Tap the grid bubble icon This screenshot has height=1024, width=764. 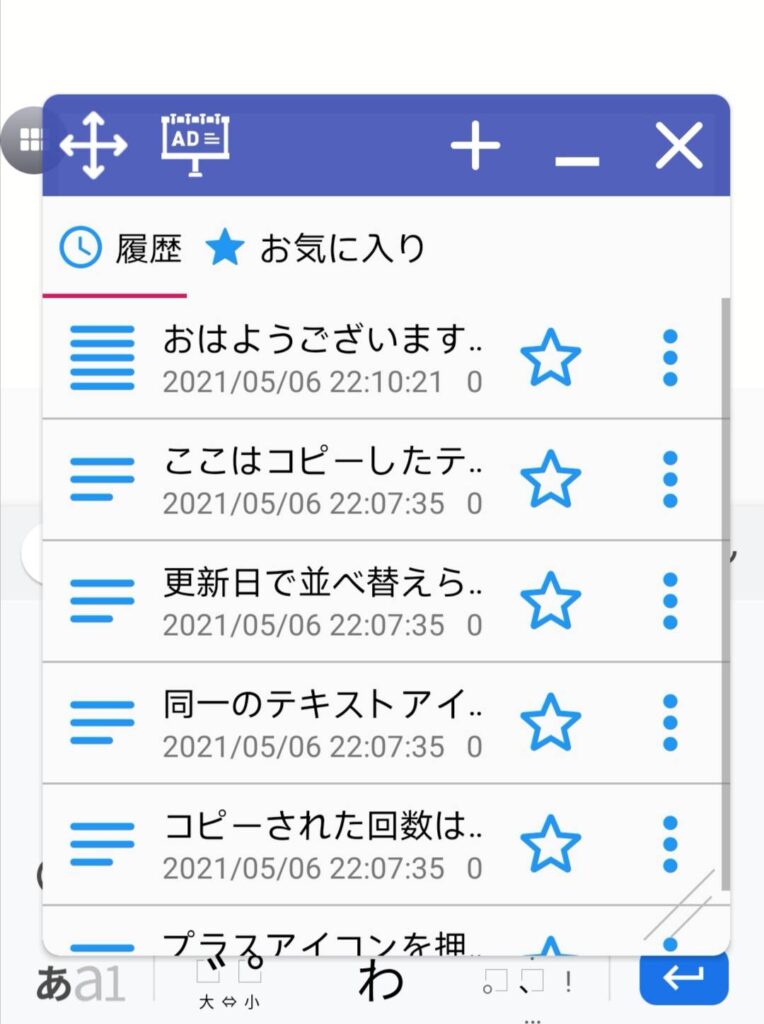click(25, 140)
